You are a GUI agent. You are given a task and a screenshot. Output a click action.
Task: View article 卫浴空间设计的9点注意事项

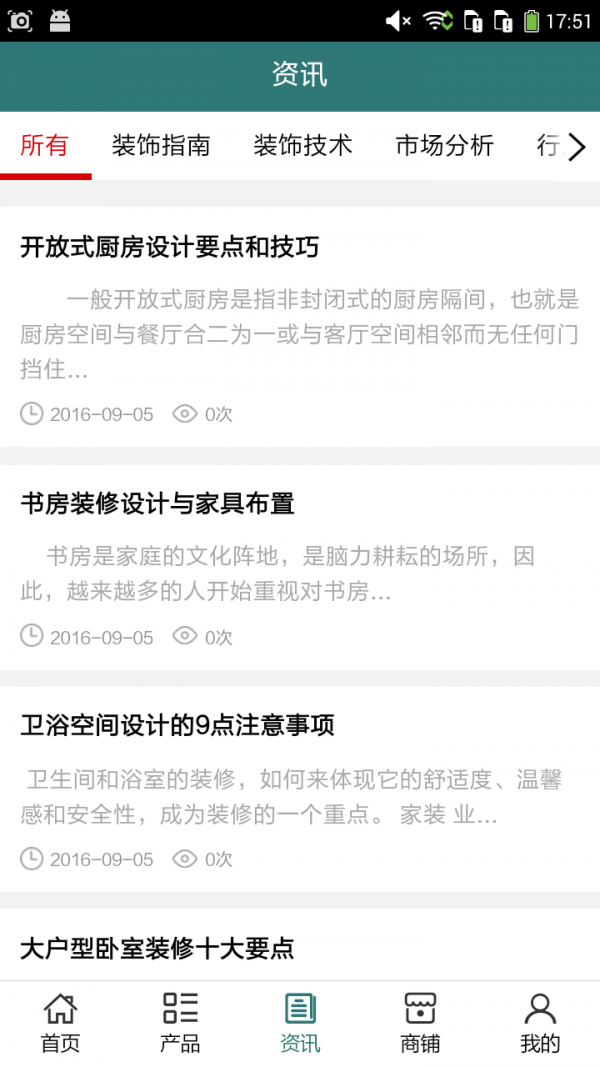coord(178,726)
